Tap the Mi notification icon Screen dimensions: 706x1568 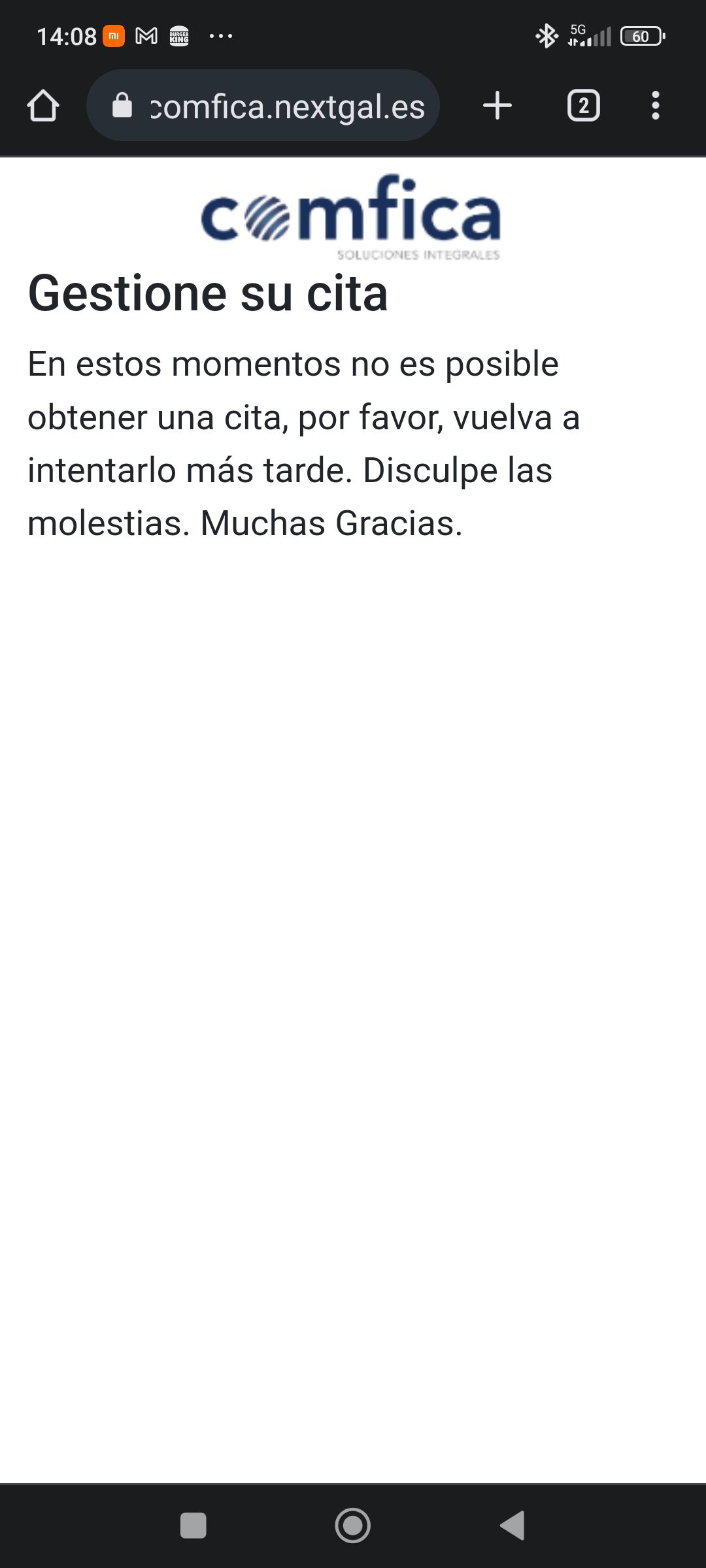point(112,36)
